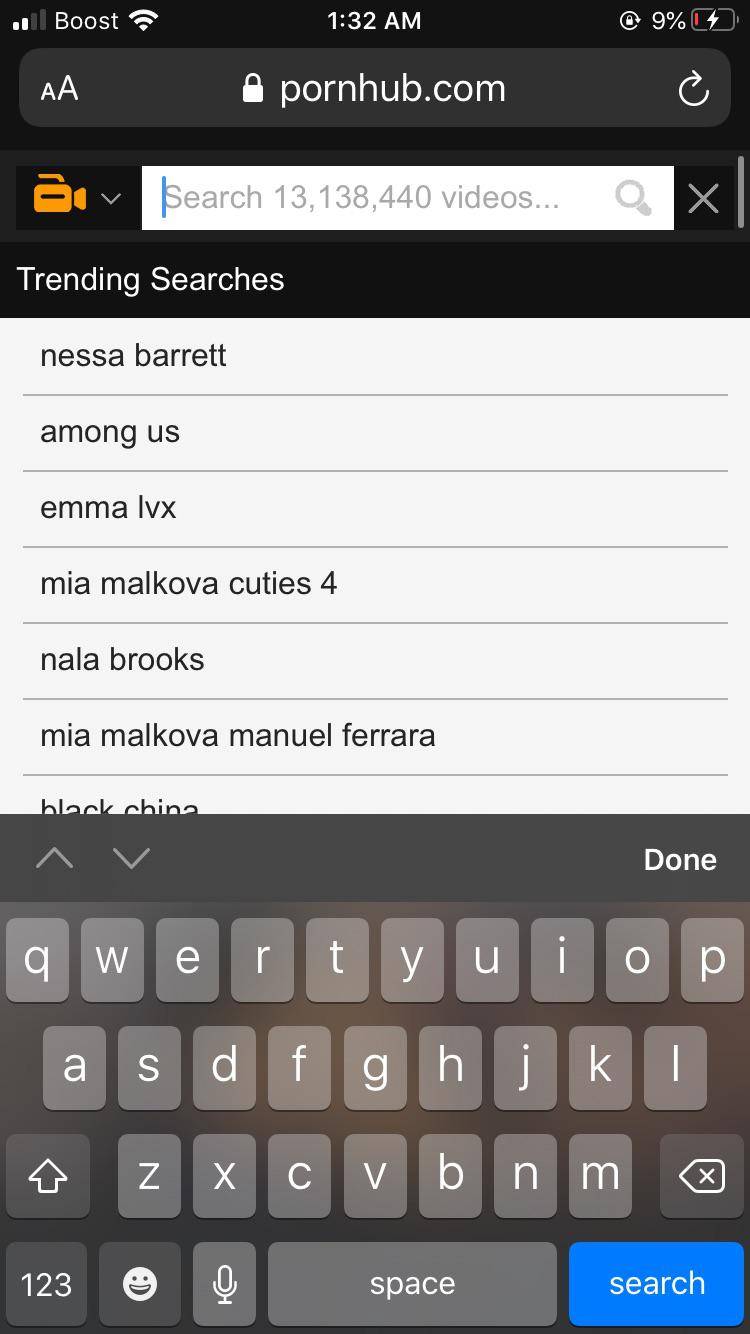This screenshot has height=1334, width=750.
Task: Tap the address bar showing the site URL
Action: (375, 89)
